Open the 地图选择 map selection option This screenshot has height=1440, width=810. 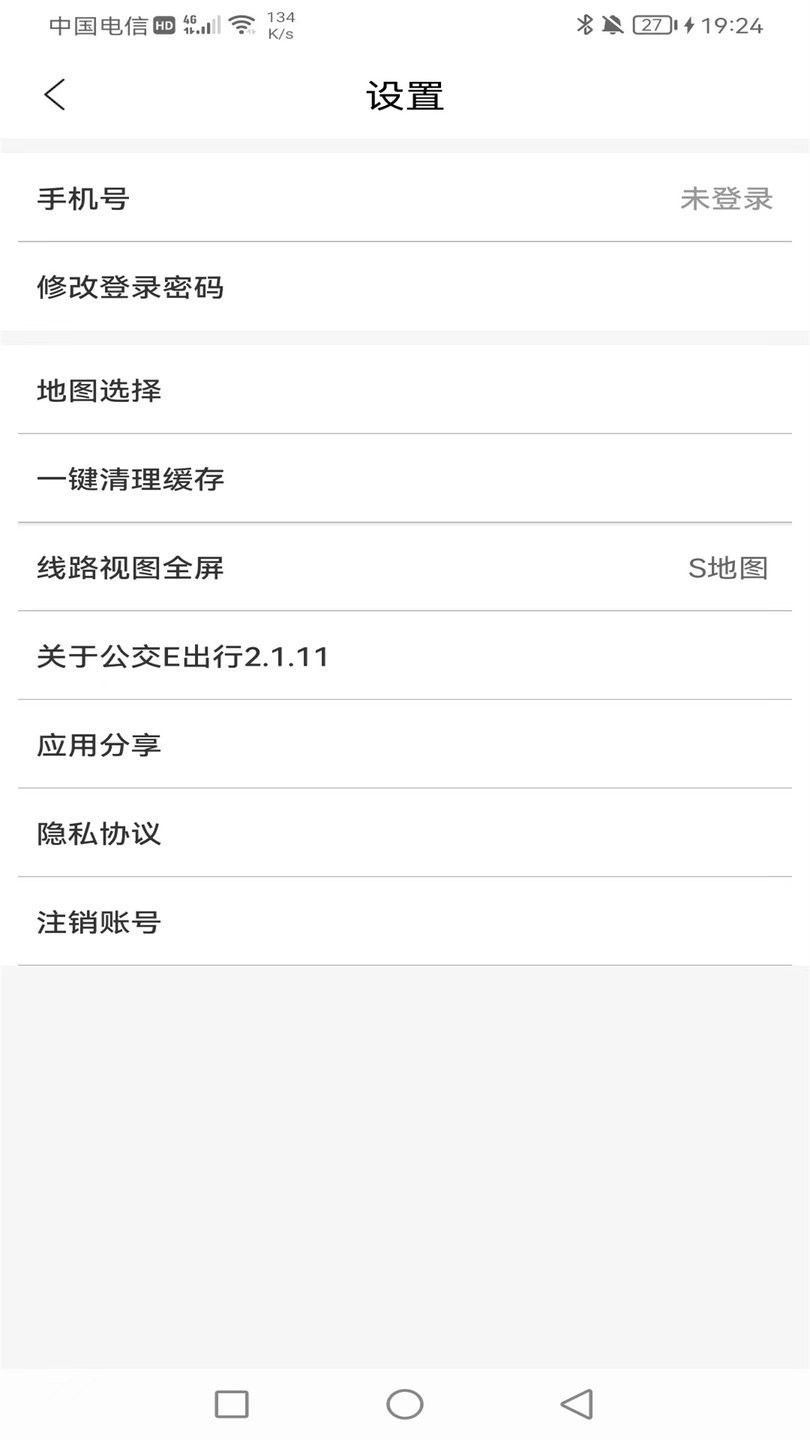click(405, 390)
